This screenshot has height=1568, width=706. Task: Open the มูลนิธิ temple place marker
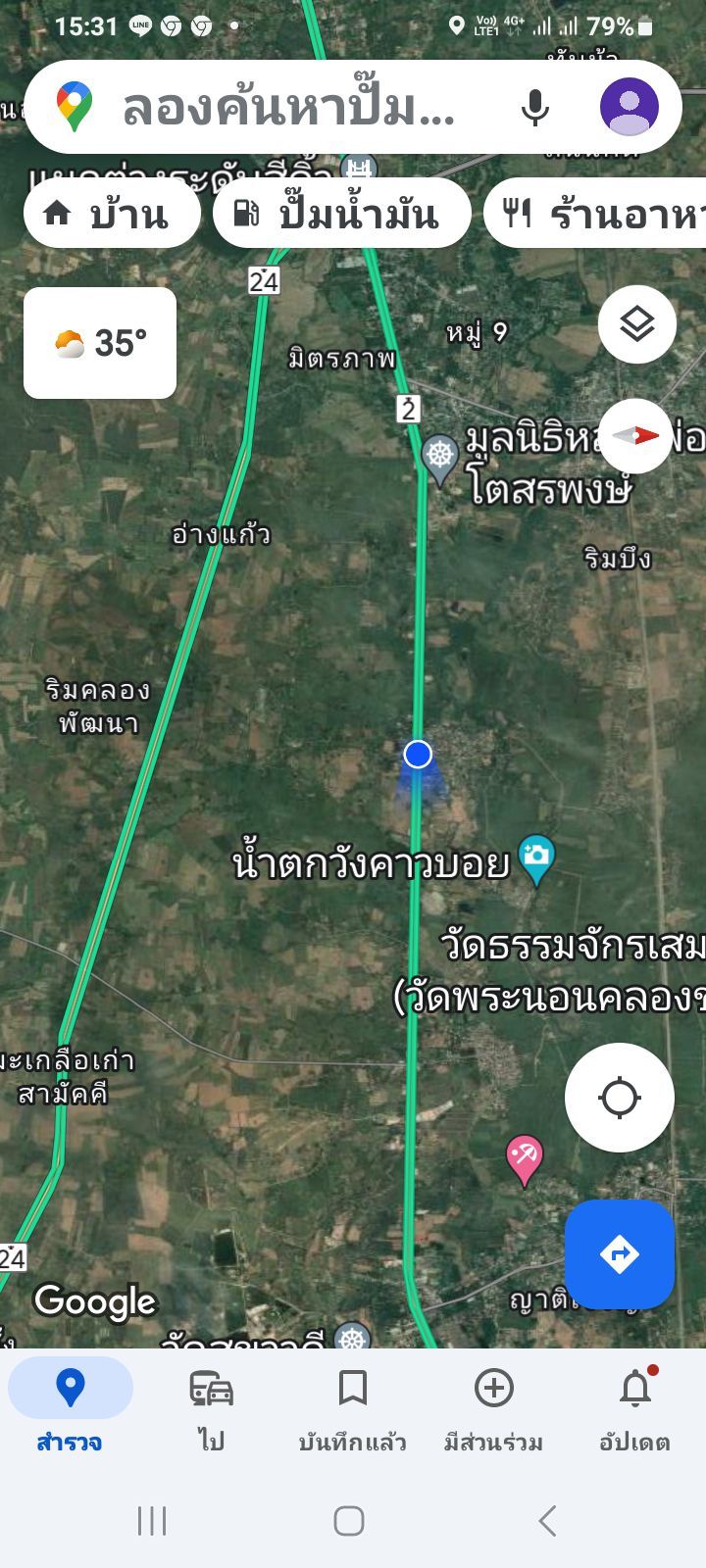(440, 456)
